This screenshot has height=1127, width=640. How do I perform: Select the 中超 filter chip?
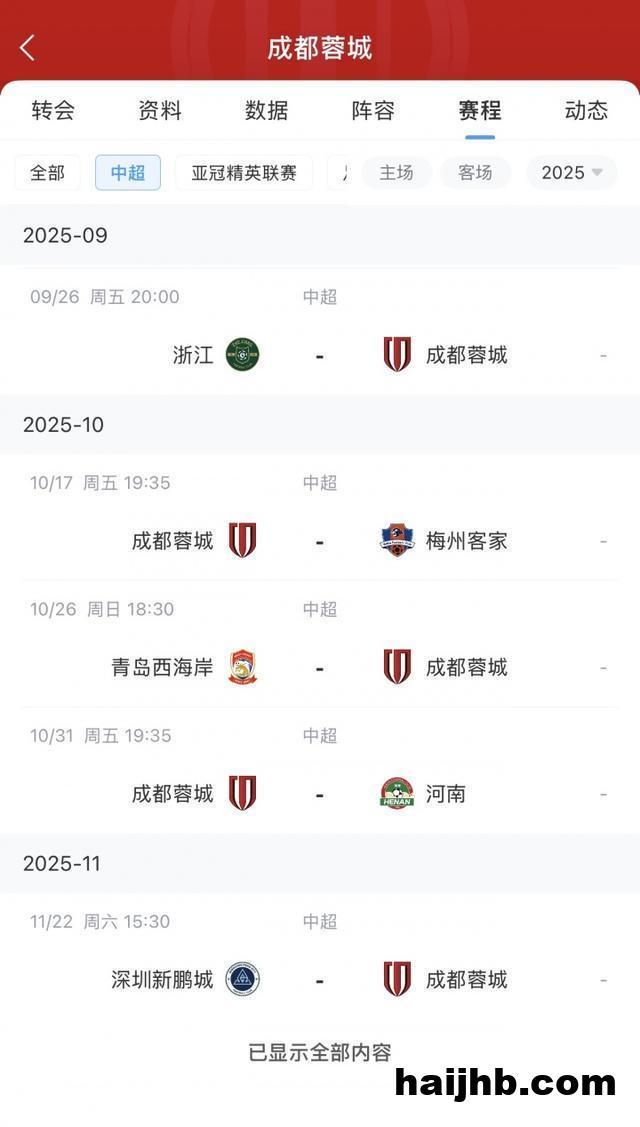[128, 173]
